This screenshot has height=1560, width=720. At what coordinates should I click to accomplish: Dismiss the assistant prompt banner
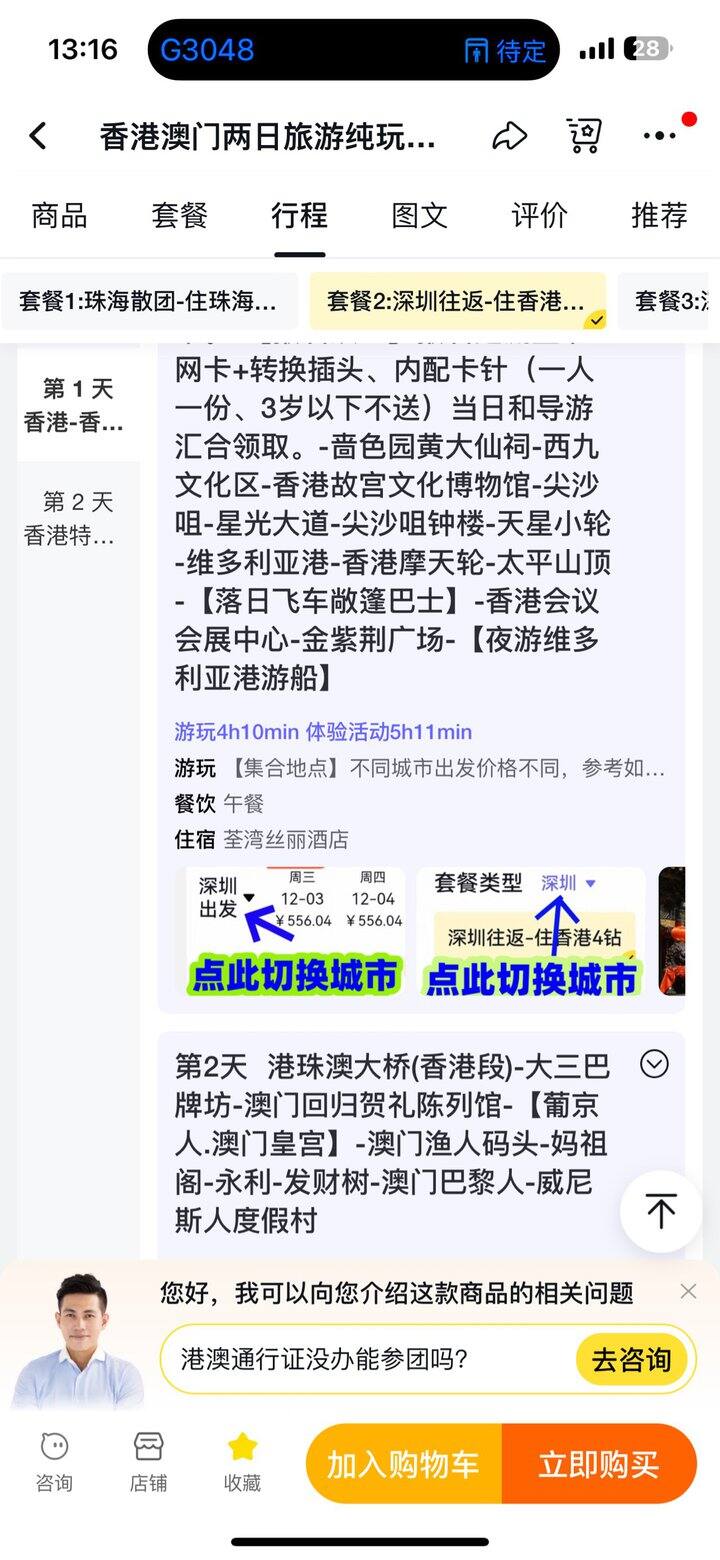(x=688, y=1291)
